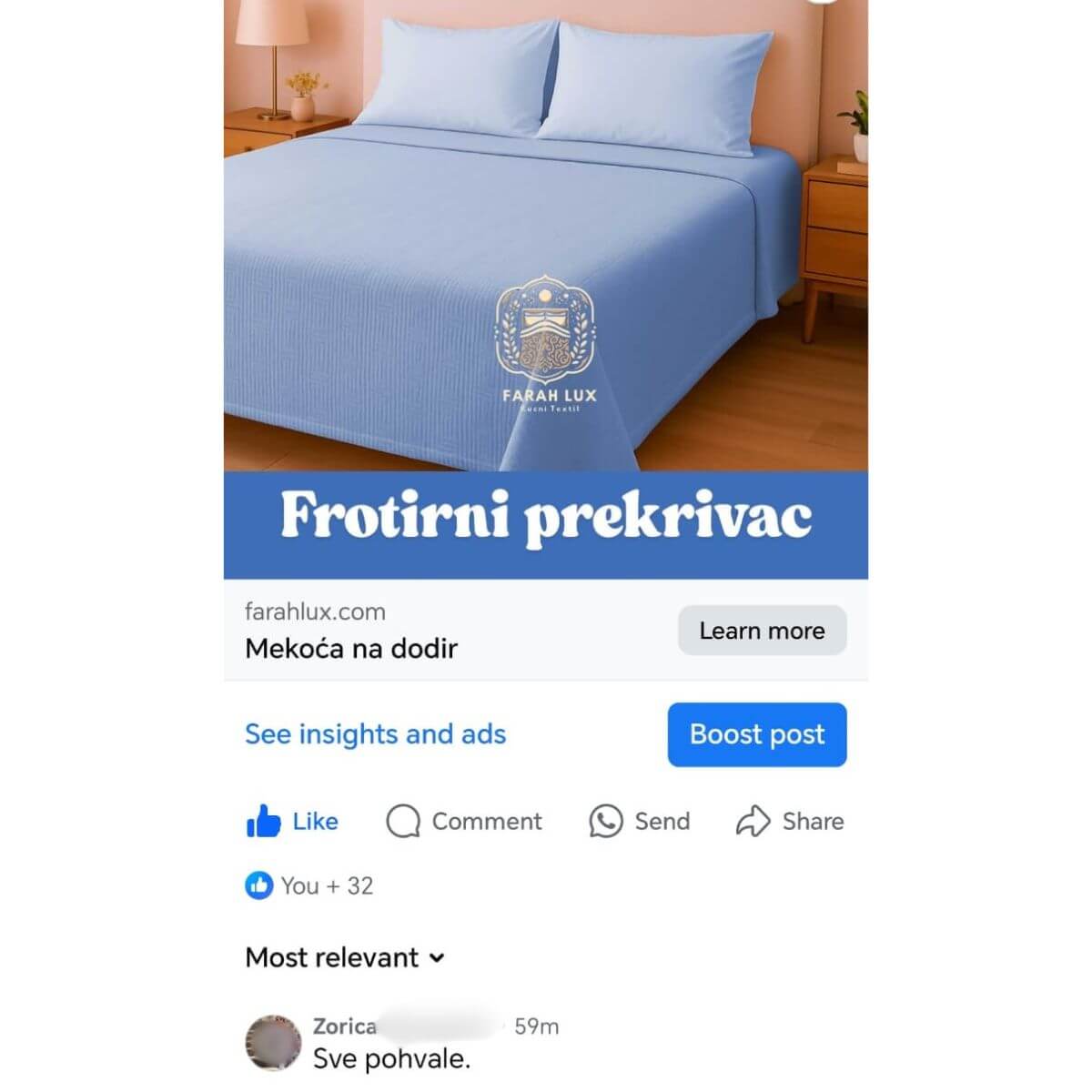Viewport: 1092px width, 1092px height.
Task: Expand the Most relevant comment sorting
Action: [x=345, y=957]
